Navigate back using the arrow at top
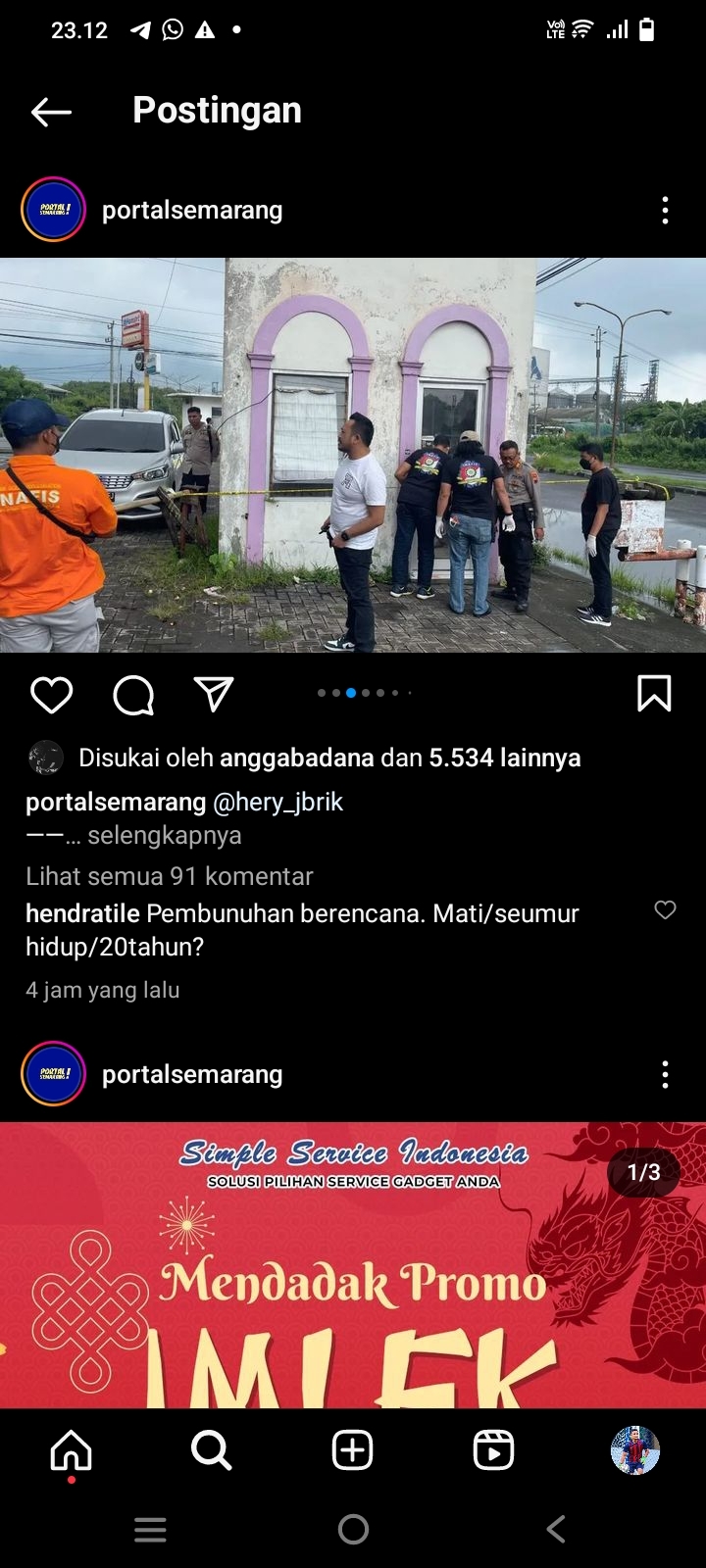The width and height of the screenshot is (706, 1568). point(50,111)
